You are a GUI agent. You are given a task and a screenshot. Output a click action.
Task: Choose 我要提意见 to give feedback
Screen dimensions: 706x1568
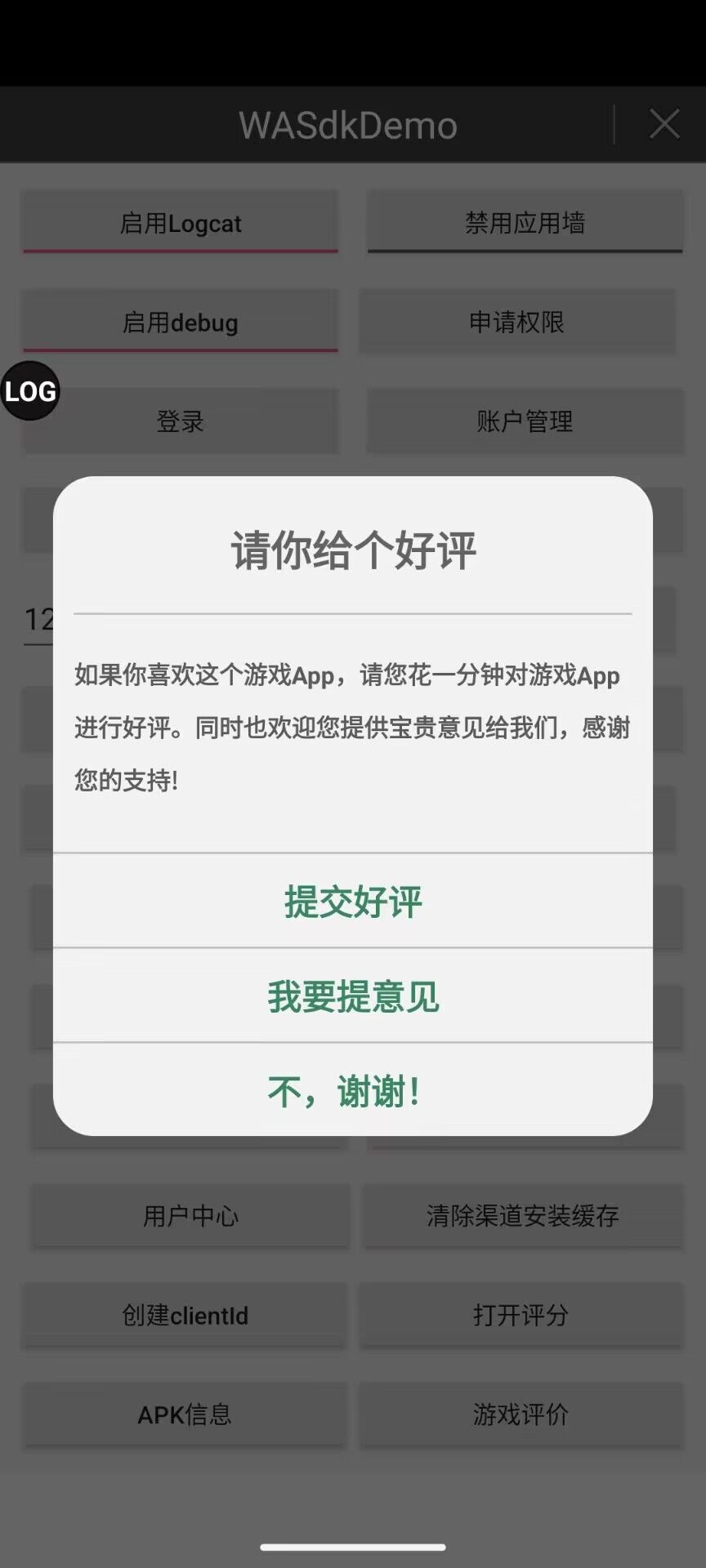click(x=353, y=996)
